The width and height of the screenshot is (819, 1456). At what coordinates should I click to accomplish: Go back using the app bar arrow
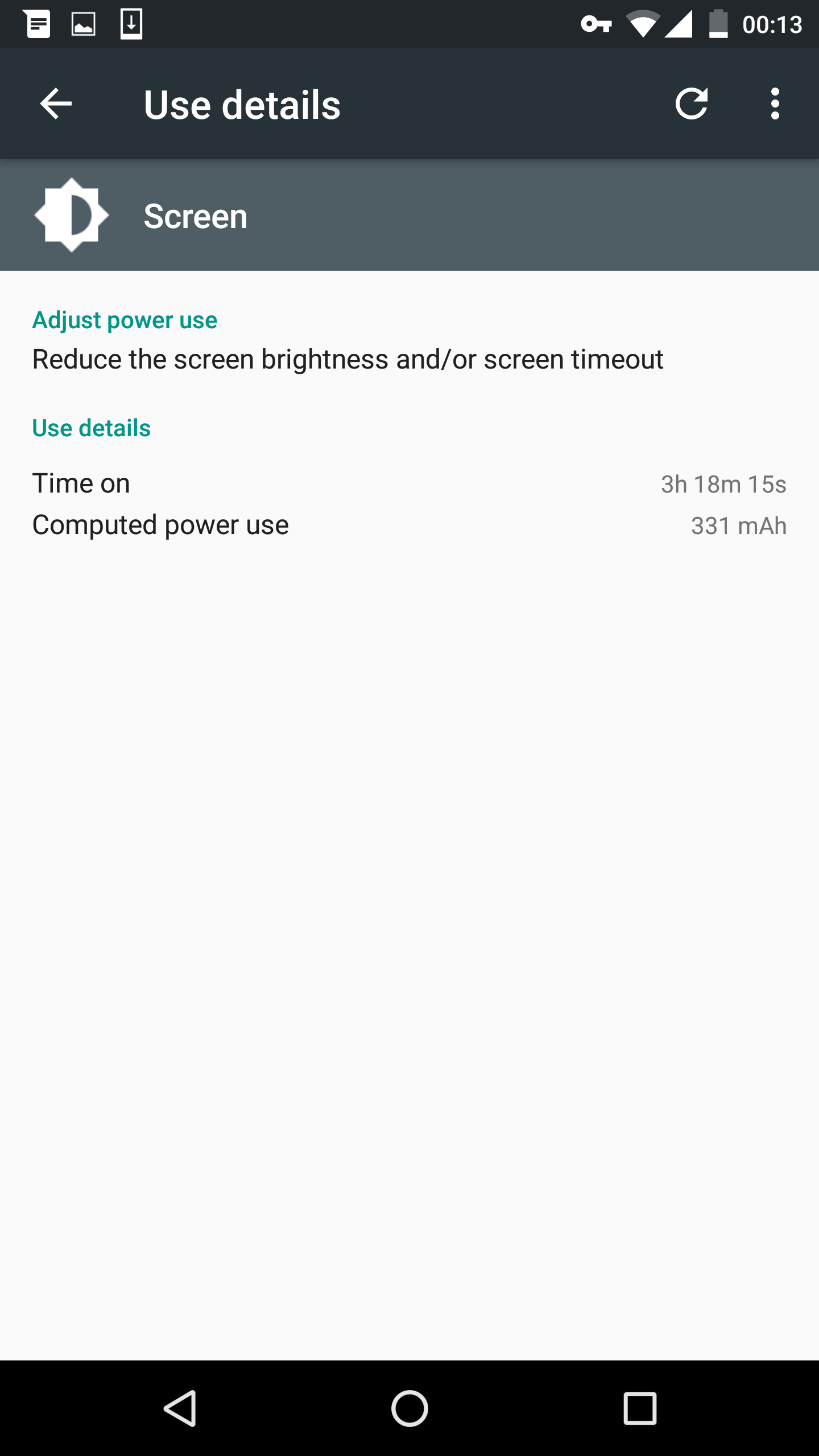(56, 104)
